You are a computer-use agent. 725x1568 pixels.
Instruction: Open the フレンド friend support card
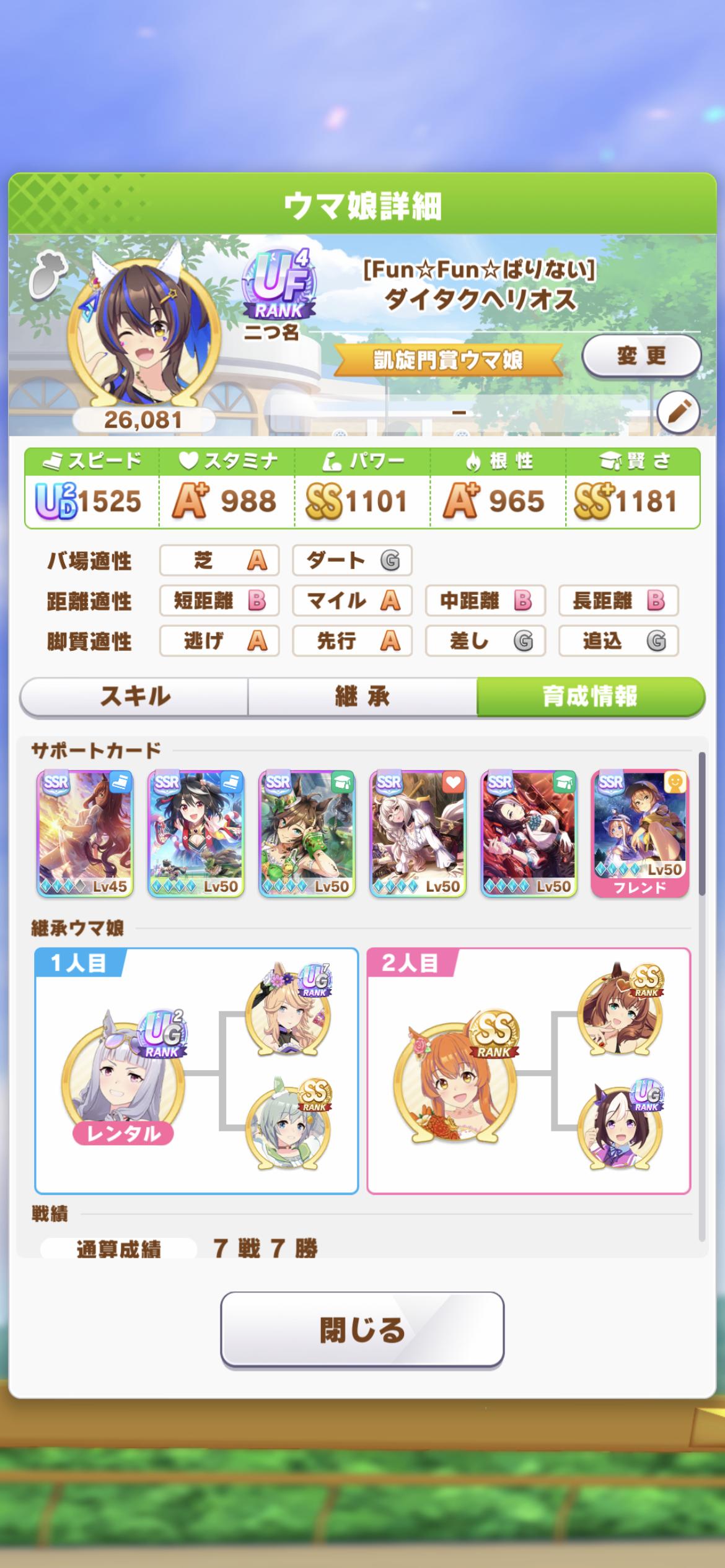639,833
